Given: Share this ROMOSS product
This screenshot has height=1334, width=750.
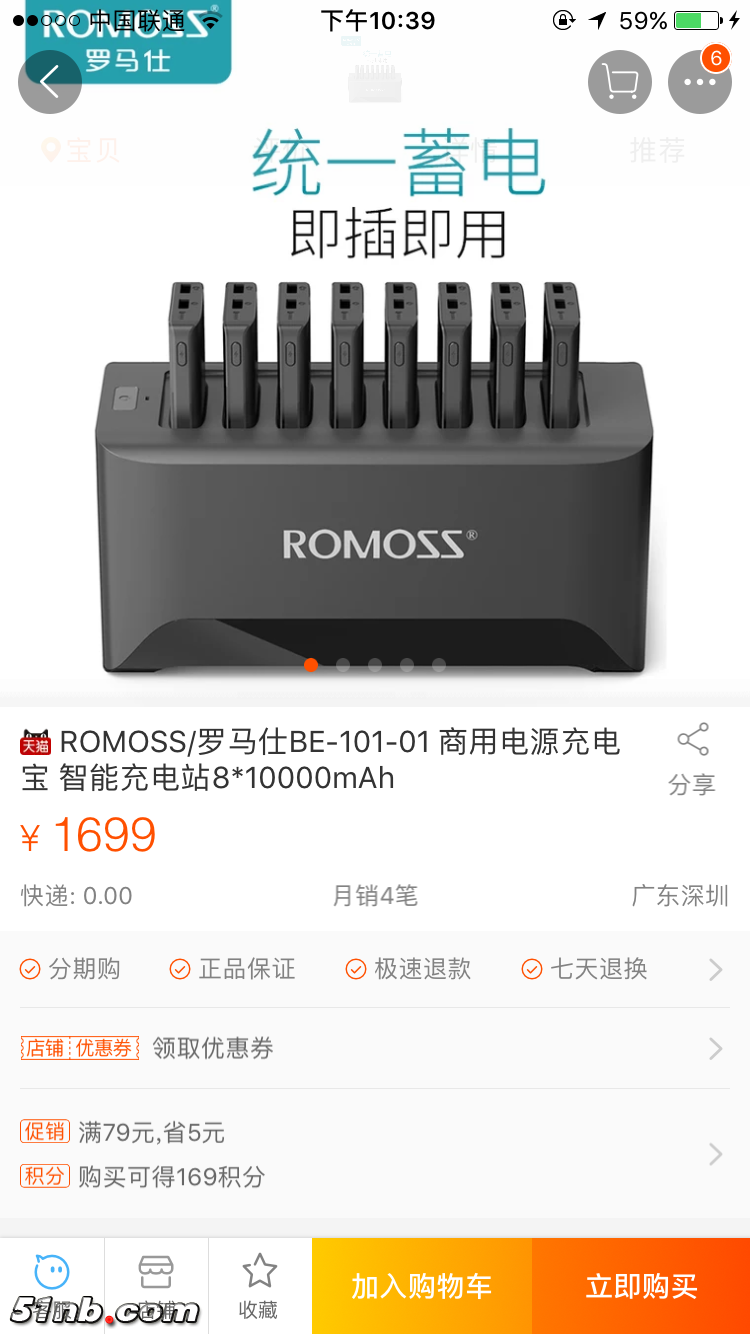Looking at the screenshot, I should [692, 758].
